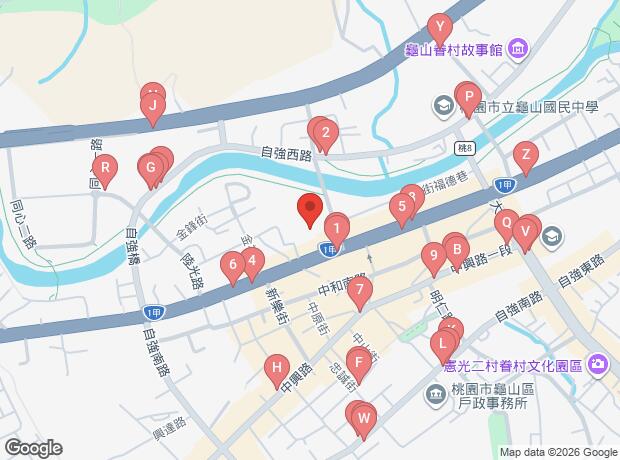This screenshot has height=460, width=620.
Task: Tap marker number 9
Action: pos(434,256)
